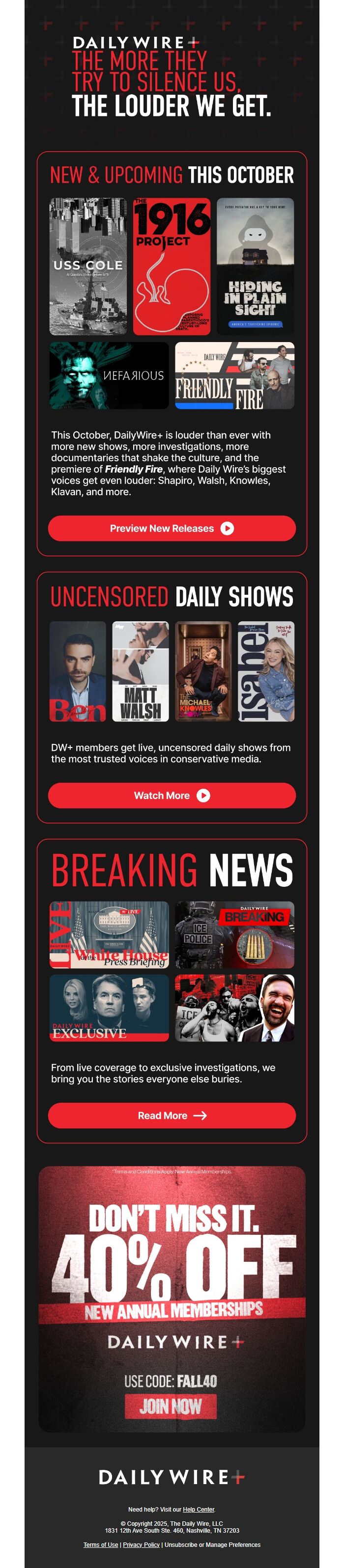Open the Nefarious banner tile
The image size is (344, 1568).
point(109,375)
